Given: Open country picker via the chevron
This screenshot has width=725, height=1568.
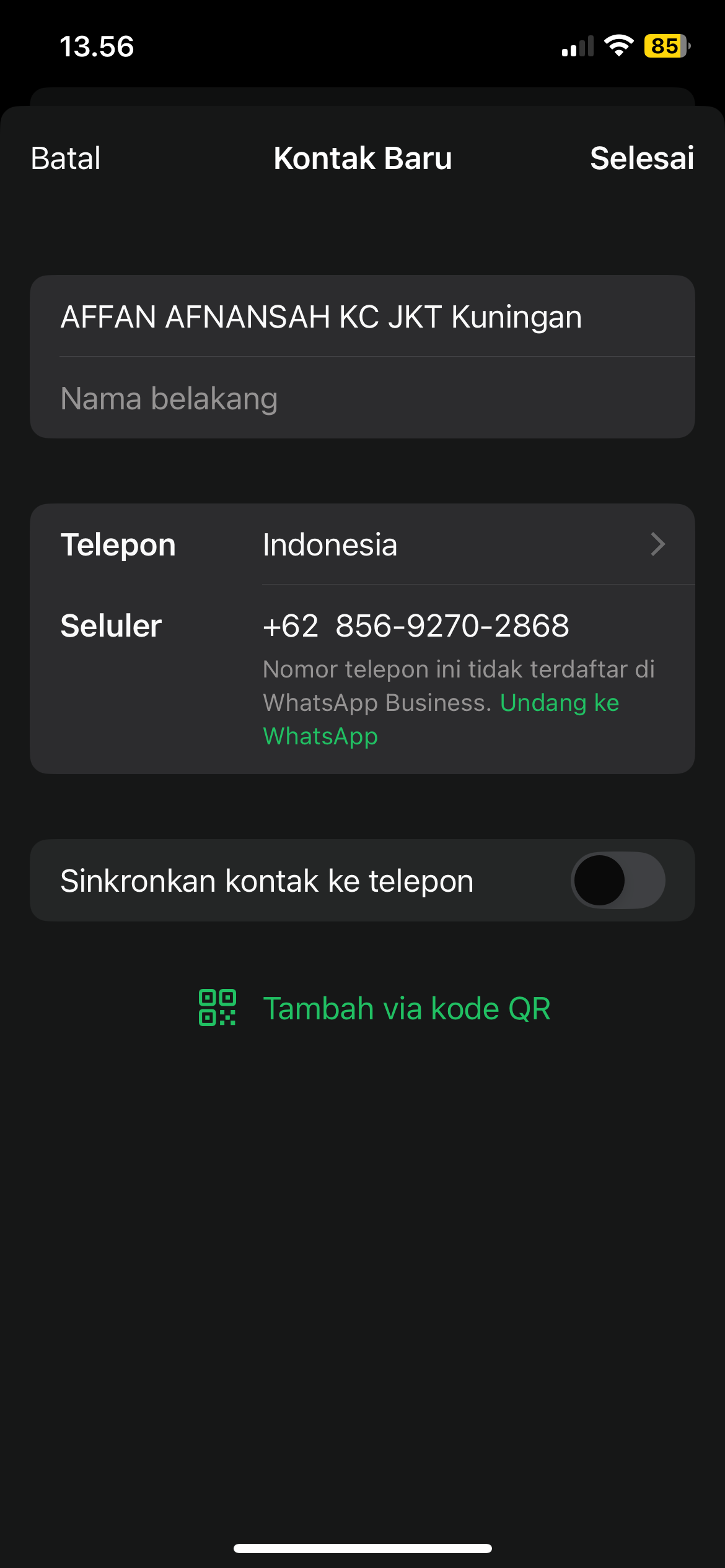Looking at the screenshot, I should point(659,544).
